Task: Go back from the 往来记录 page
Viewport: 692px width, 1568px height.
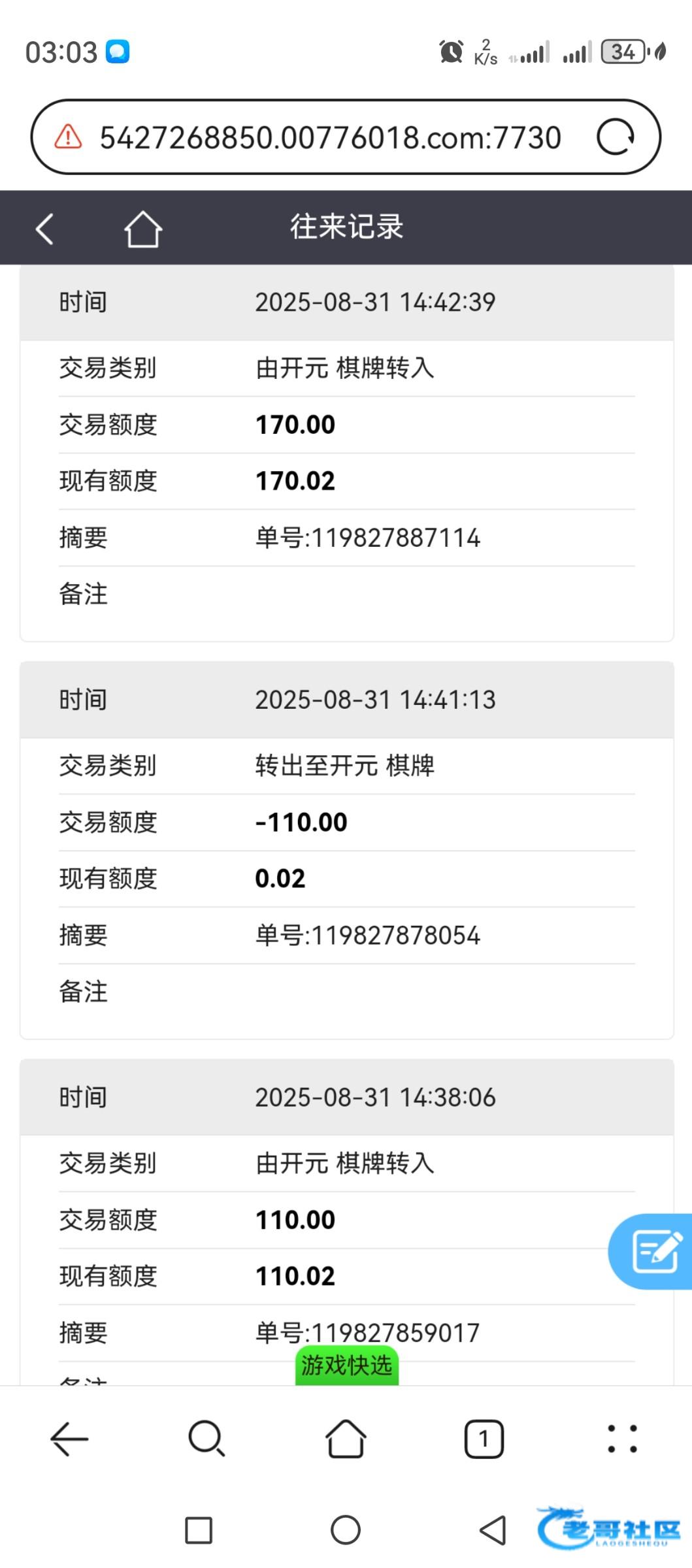Action: pos(44,229)
